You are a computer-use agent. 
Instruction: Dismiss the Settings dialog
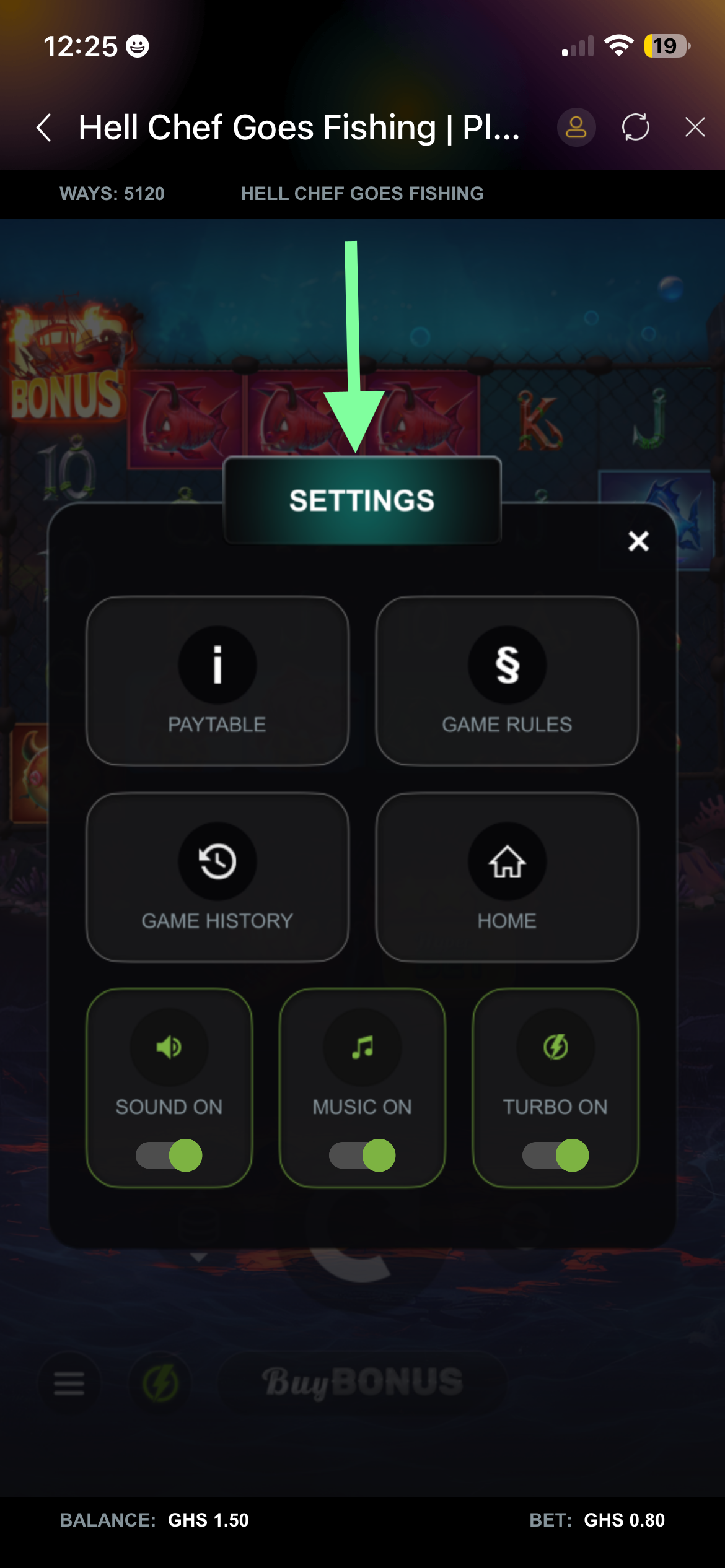pyautogui.click(x=638, y=541)
